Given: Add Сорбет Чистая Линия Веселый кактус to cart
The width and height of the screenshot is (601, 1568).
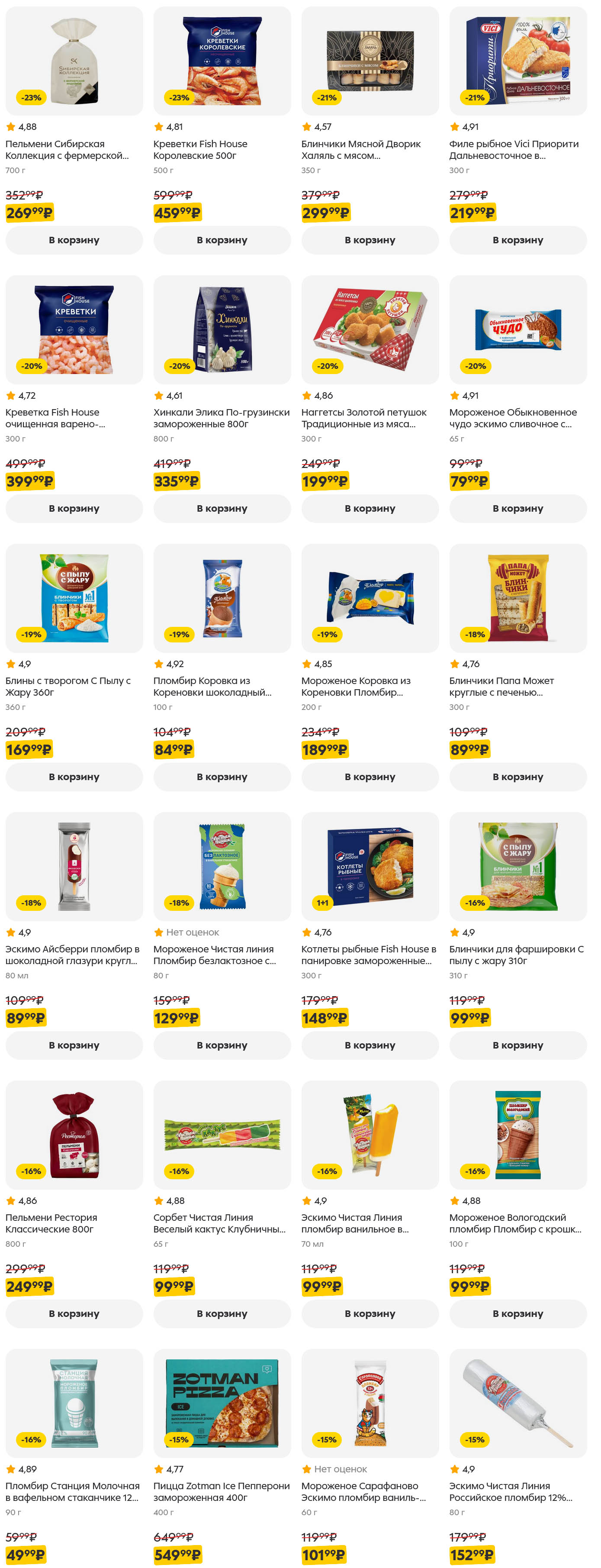Looking at the screenshot, I should [222, 1313].
